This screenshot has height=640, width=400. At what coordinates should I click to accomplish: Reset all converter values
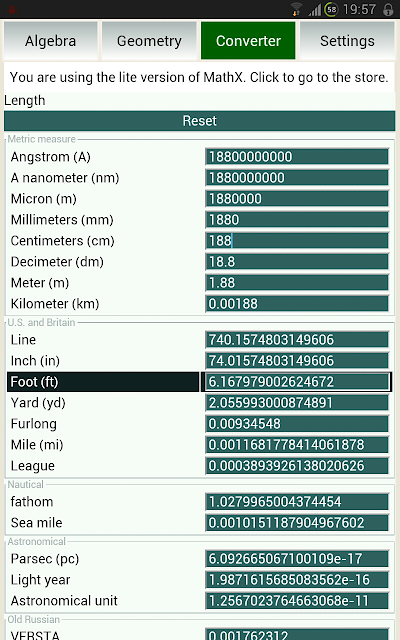click(200, 121)
